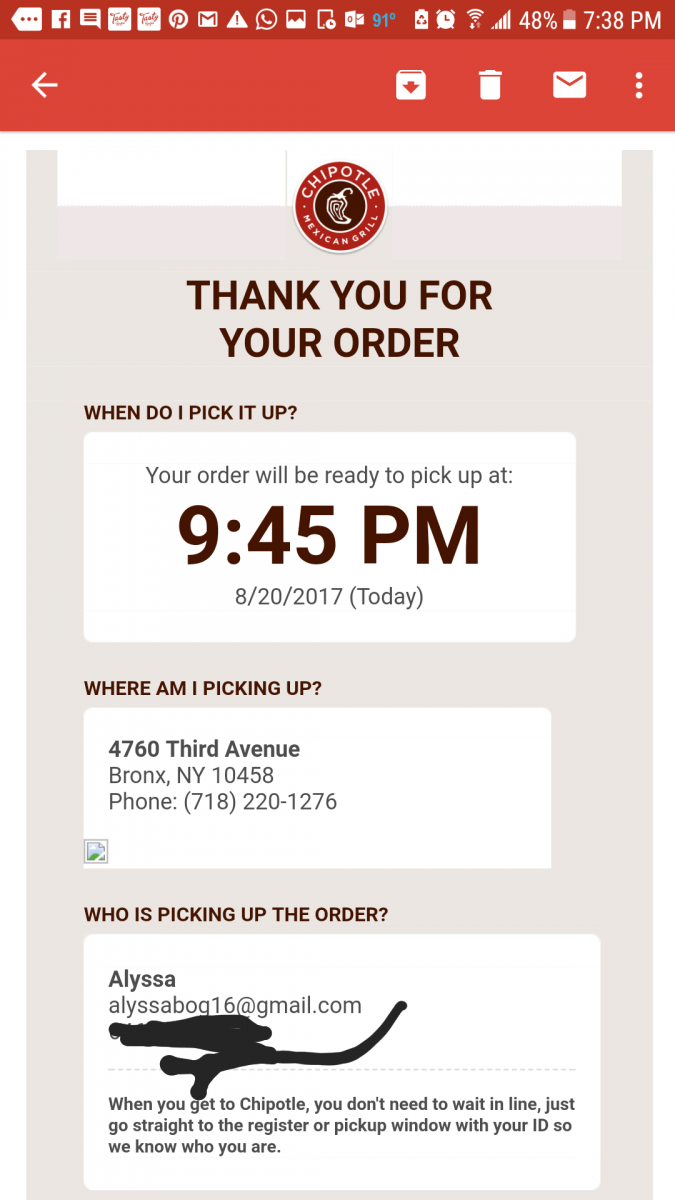Archive this Chipotle order email

point(411,86)
